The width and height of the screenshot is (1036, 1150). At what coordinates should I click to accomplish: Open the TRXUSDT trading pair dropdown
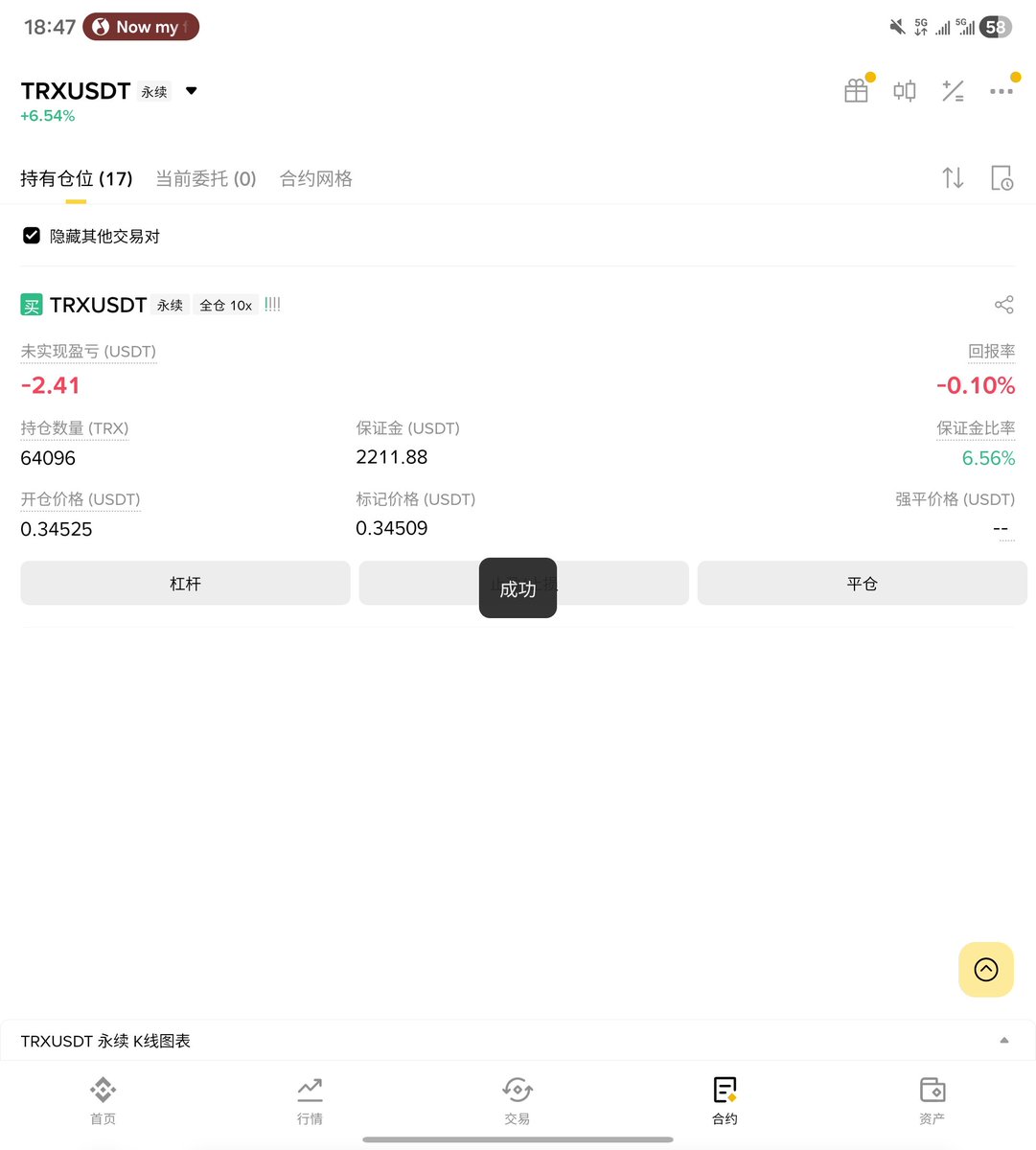pos(191,91)
